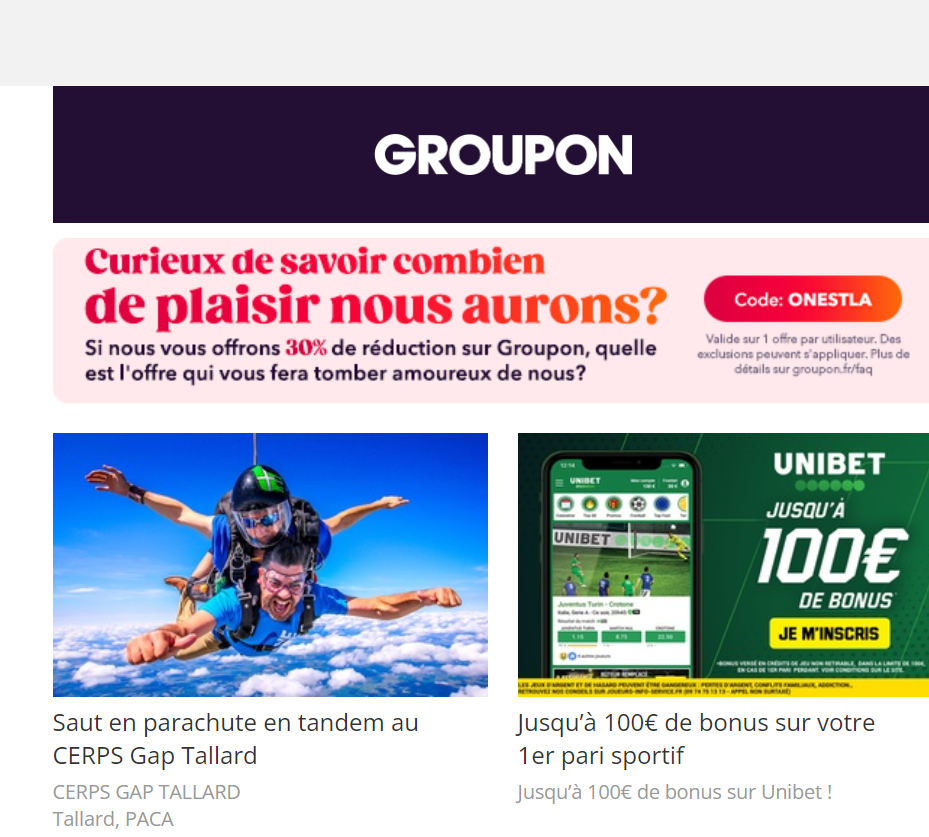The width and height of the screenshot is (929, 837).
Task: Tap the Code: ONESTLA button
Action: click(x=802, y=299)
